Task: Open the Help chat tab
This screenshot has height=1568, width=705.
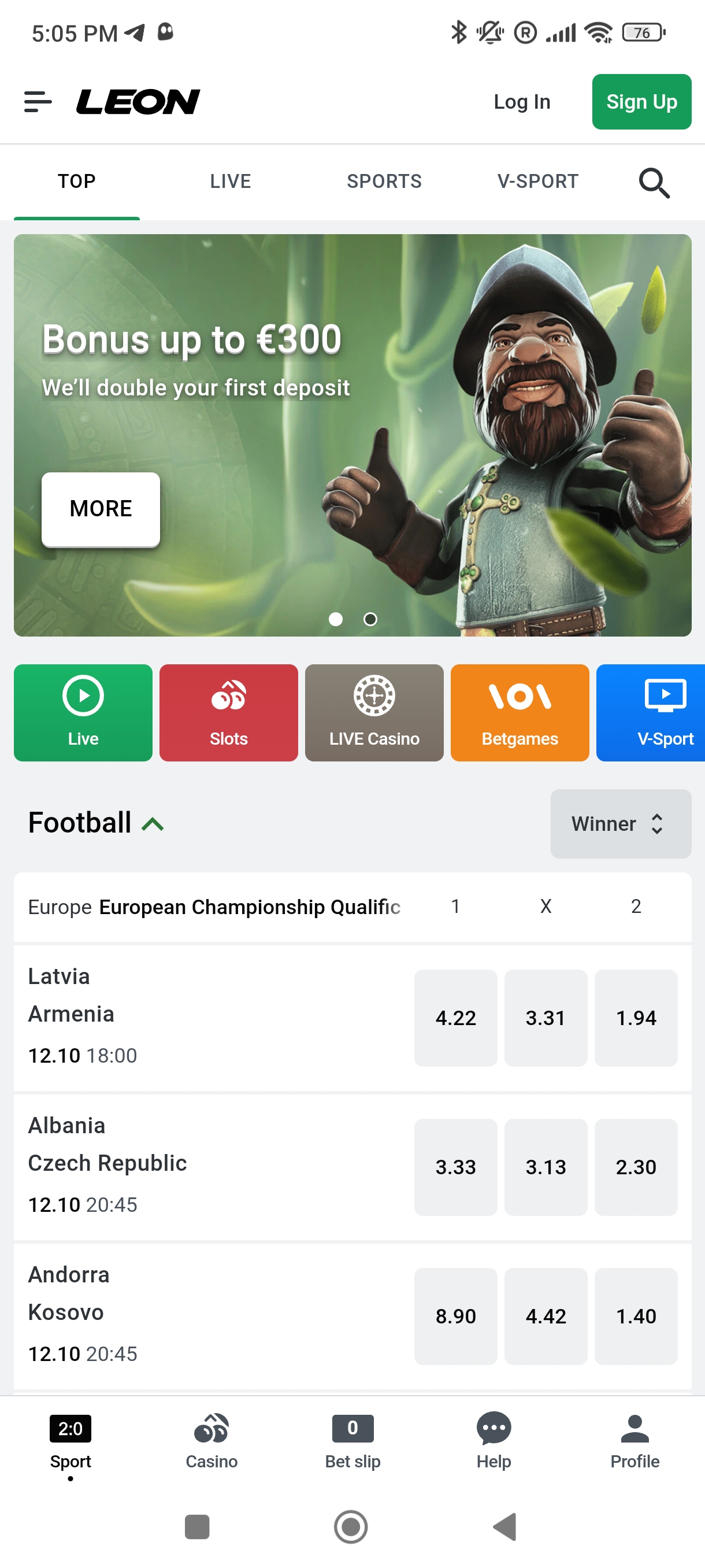Action: click(x=493, y=1440)
